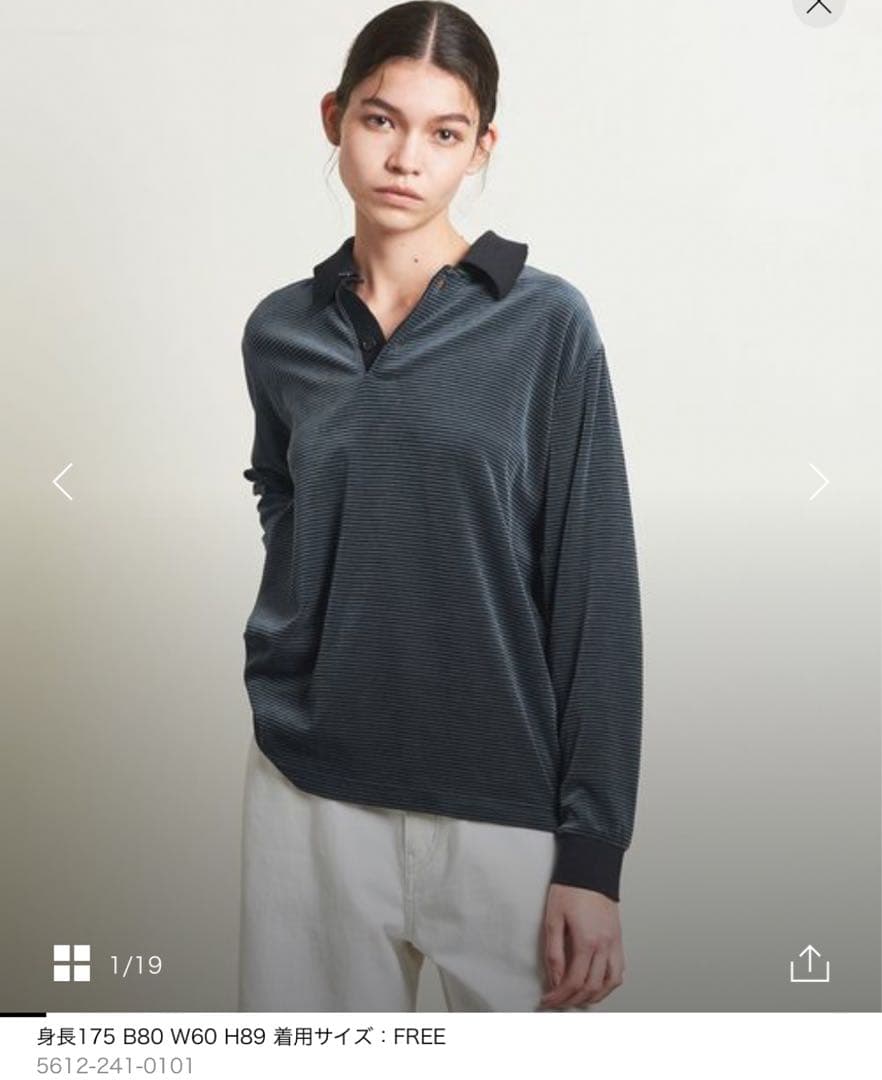This screenshot has width=882, height=1080.
Task: Close the product image viewer
Action: [818, 6]
